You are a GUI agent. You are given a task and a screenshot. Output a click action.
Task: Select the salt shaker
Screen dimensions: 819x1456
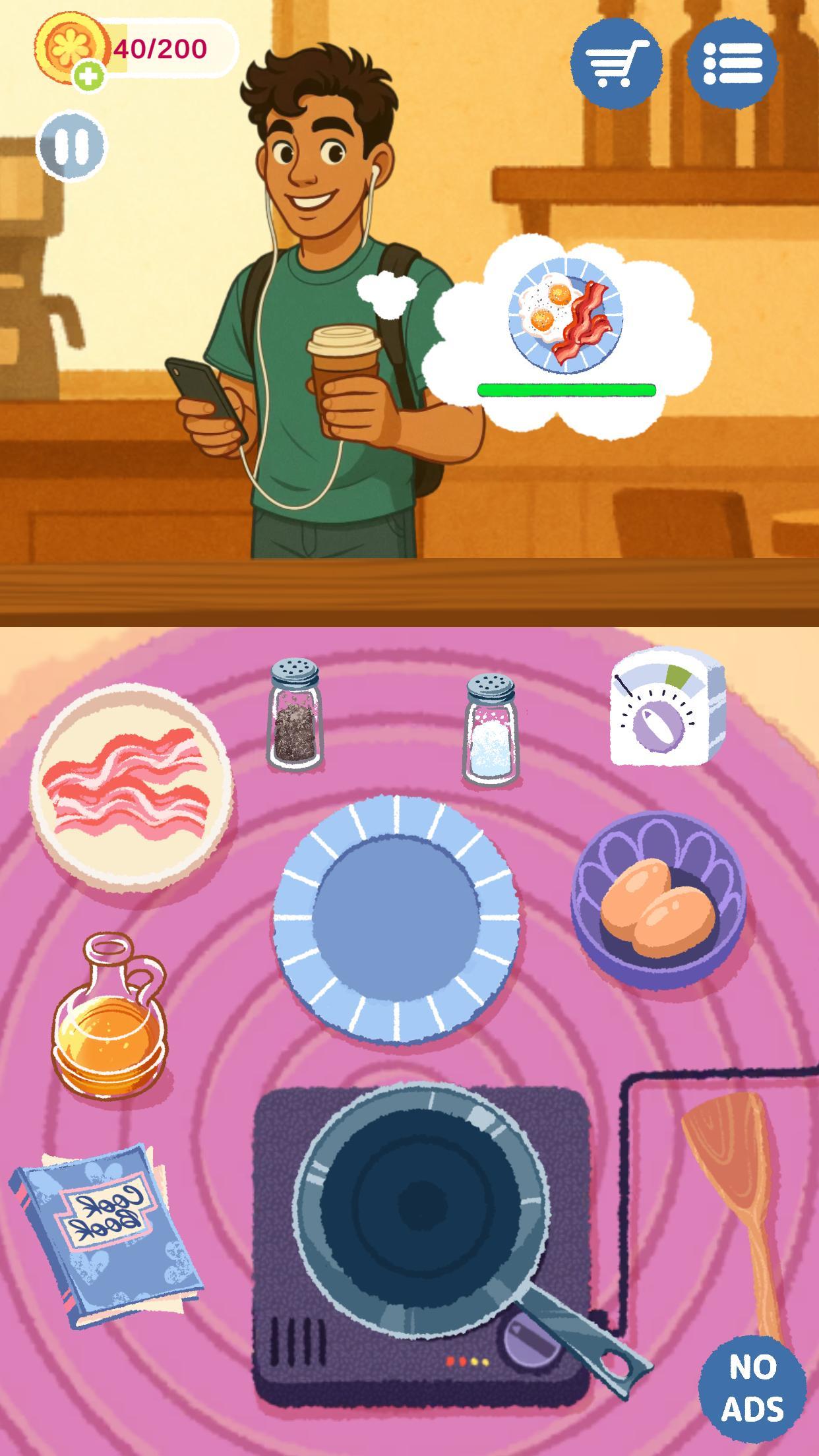click(490, 729)
